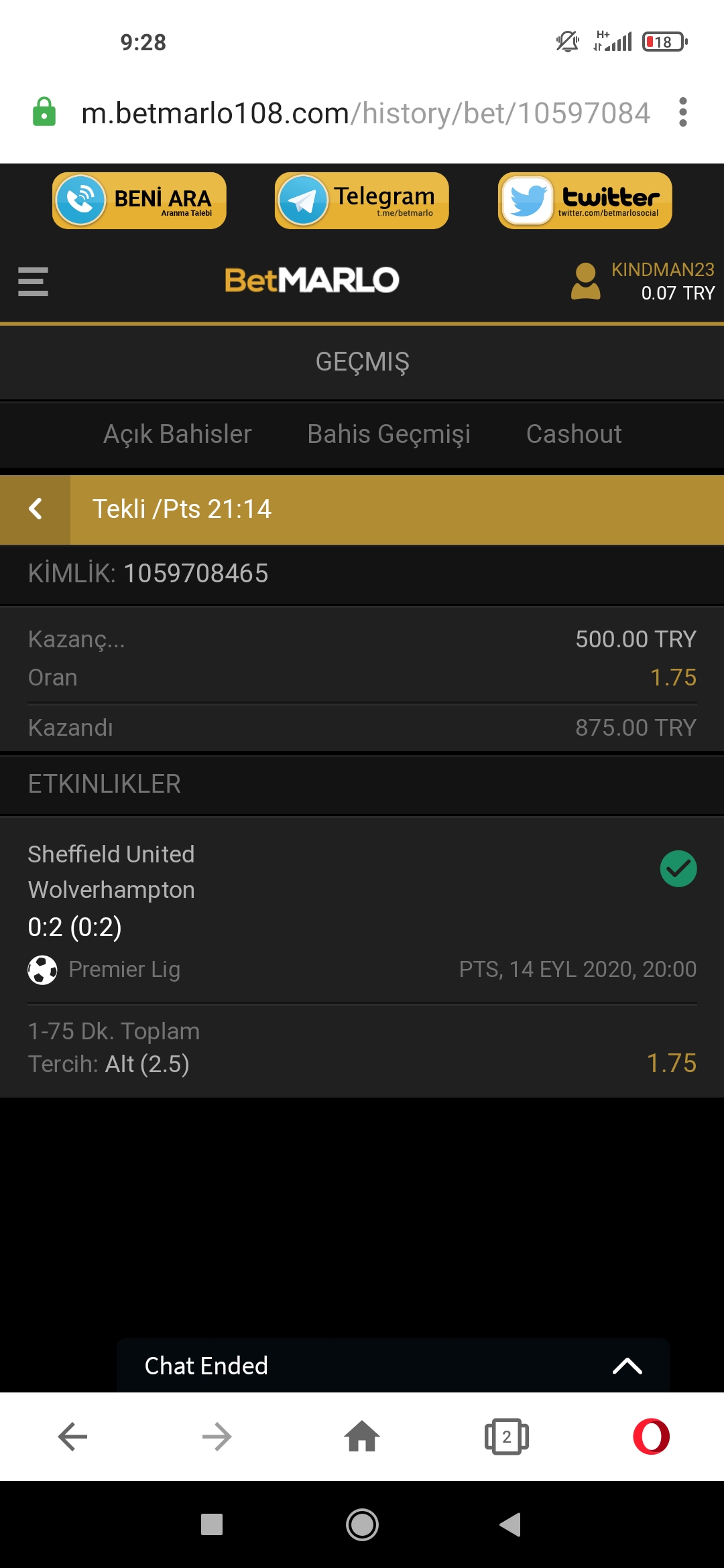Screen dimensions: 724x1568
Task: Switch to Açık Bahisler tab
Action: tap(178, 434)
